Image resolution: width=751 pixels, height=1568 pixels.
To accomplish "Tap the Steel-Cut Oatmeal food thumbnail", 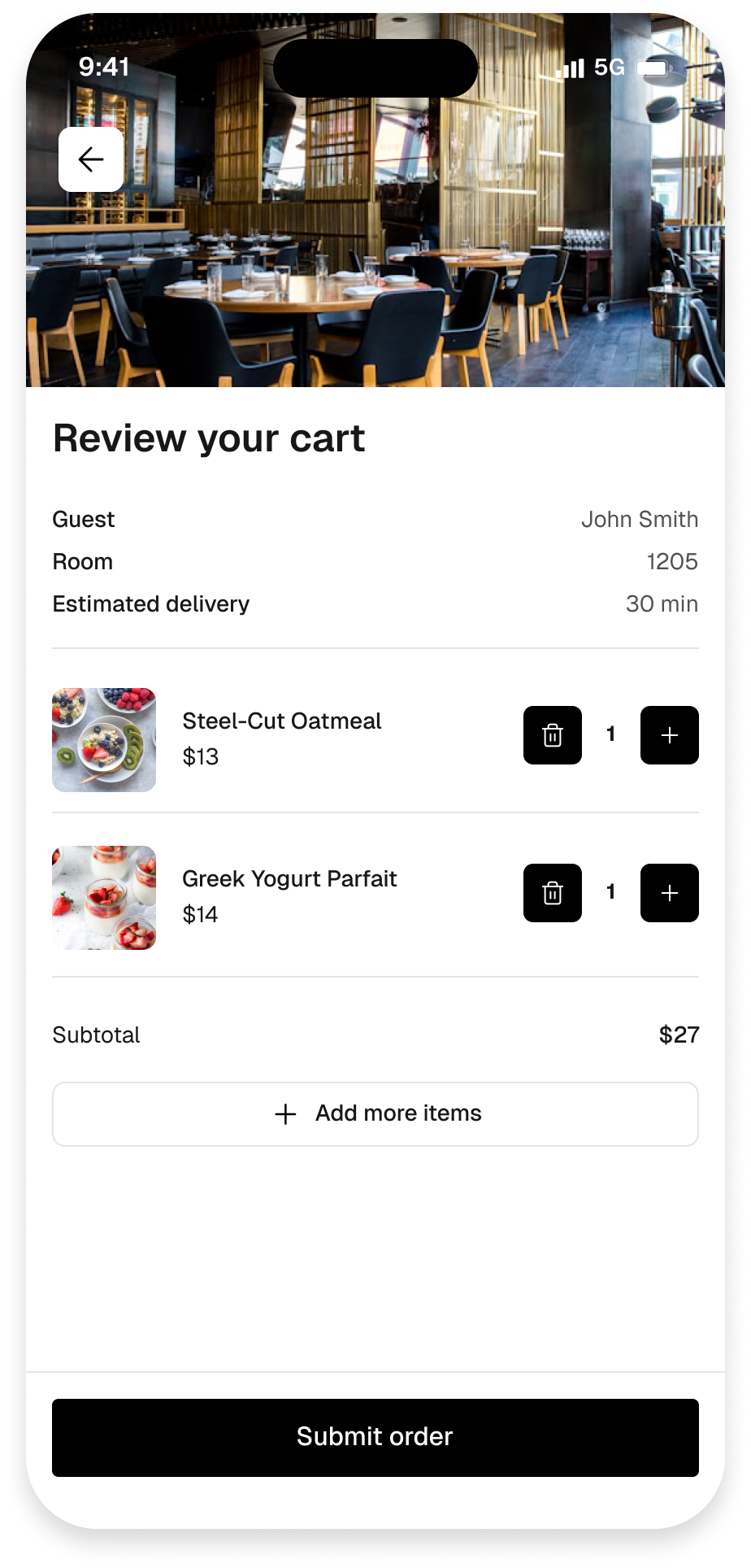I will 103,739.
